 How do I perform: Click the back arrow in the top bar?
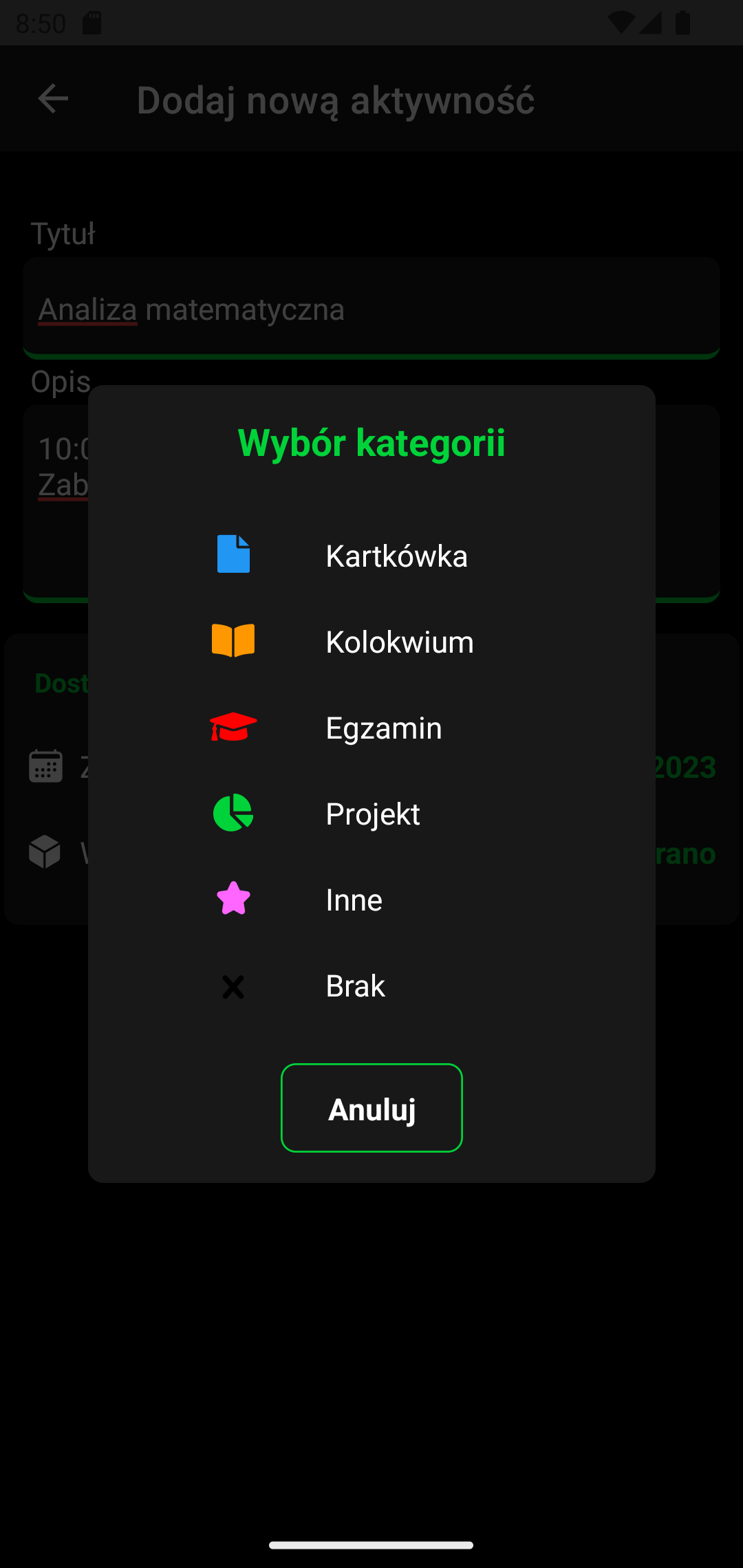[x=52, y=99]
